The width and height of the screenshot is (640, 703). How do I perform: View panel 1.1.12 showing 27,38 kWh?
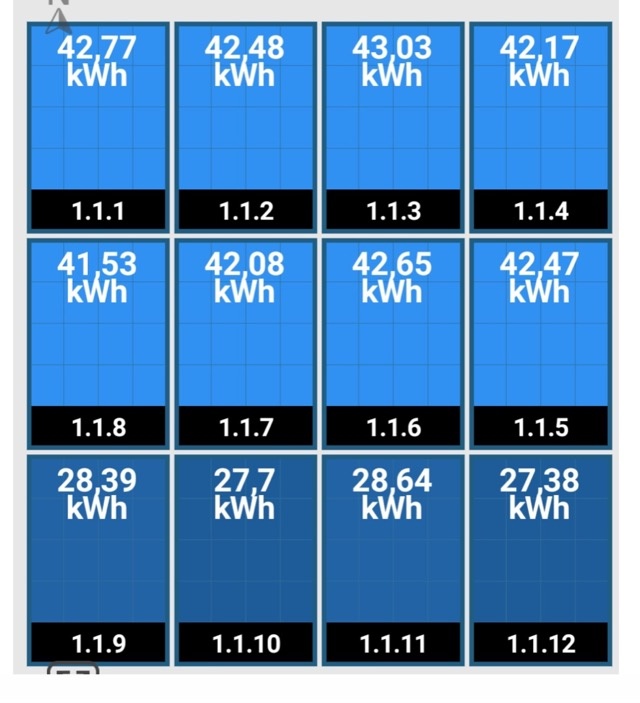coord(540,560)
